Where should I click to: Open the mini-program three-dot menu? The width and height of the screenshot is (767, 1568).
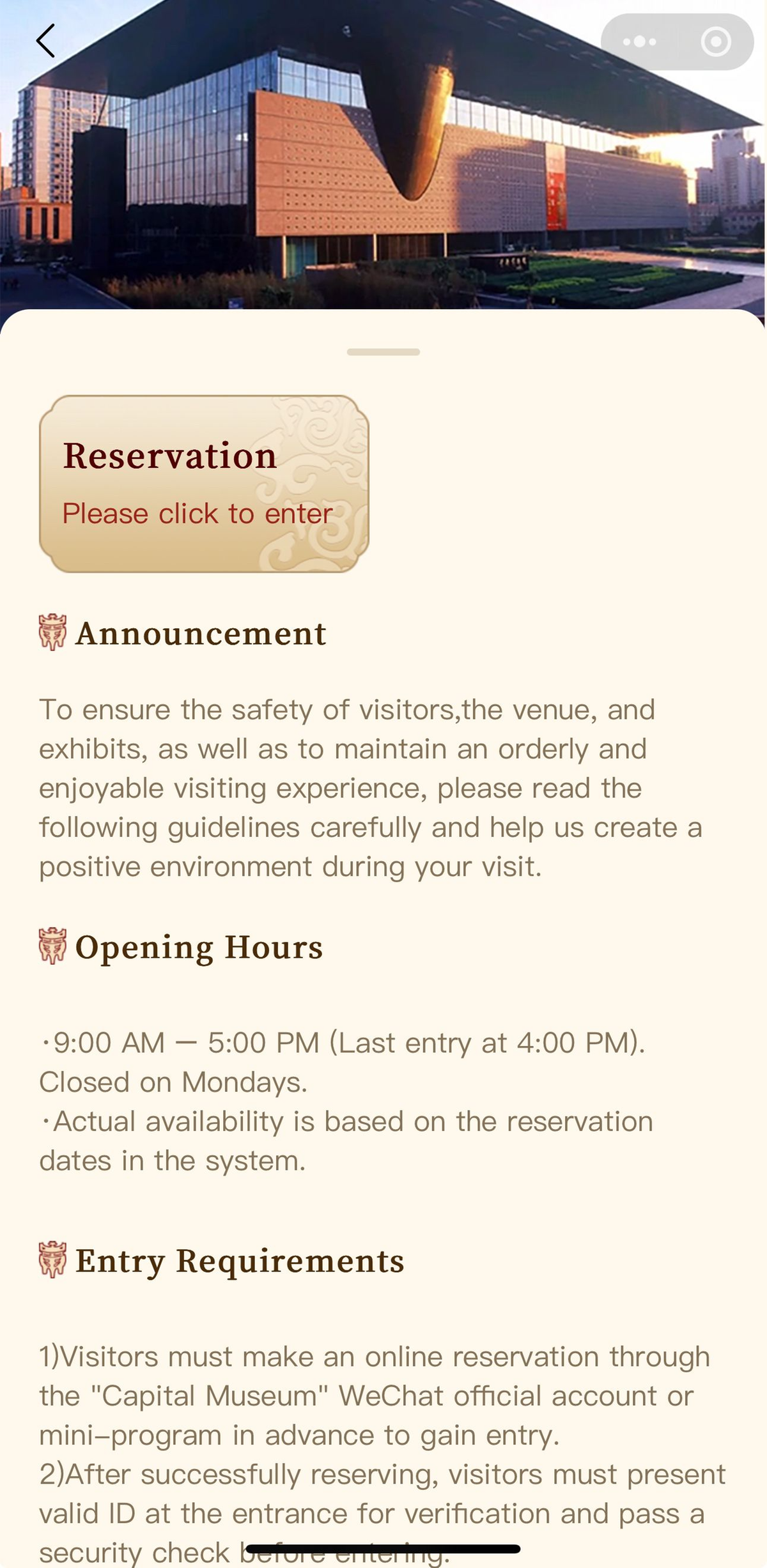639,42
